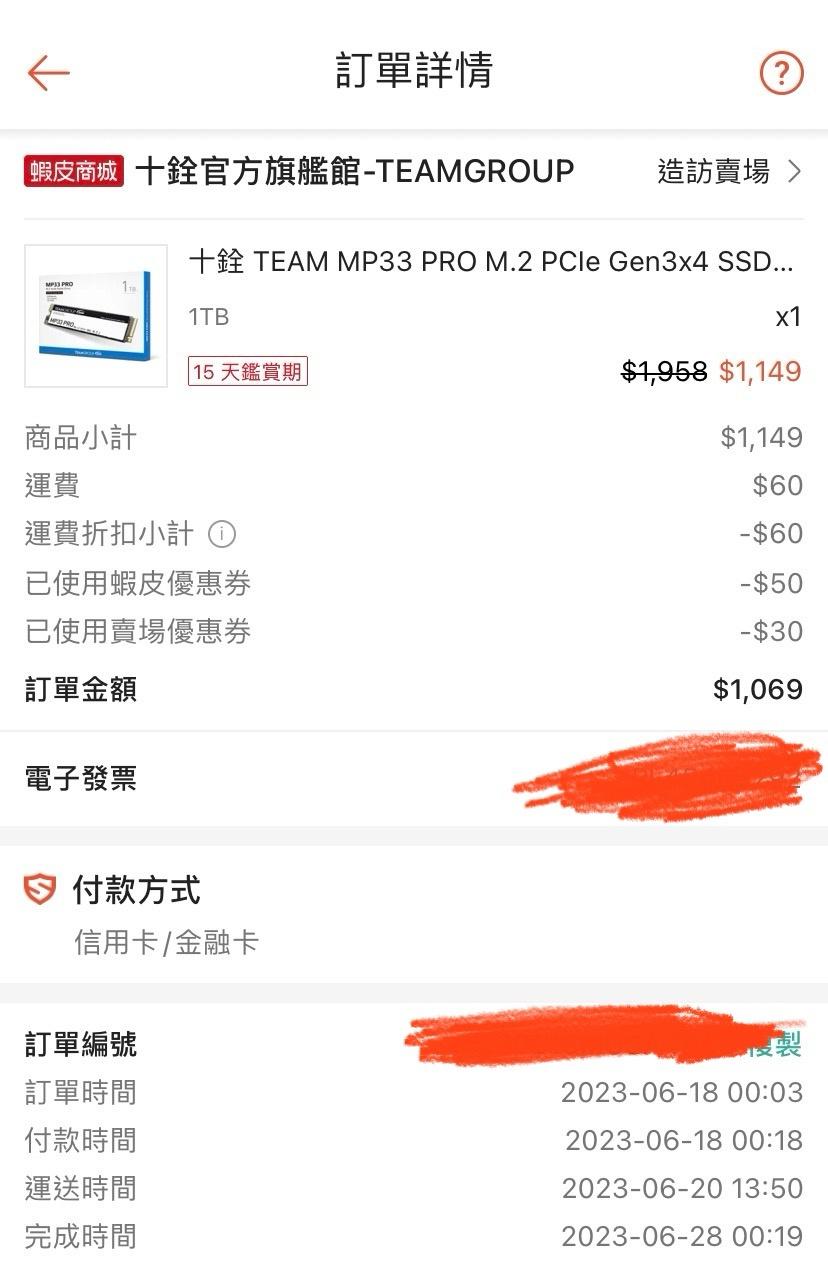Open the TEAM MP33 PRO SSD product
Viewport: 828px width, 1273px height.
tap(490, 262)
